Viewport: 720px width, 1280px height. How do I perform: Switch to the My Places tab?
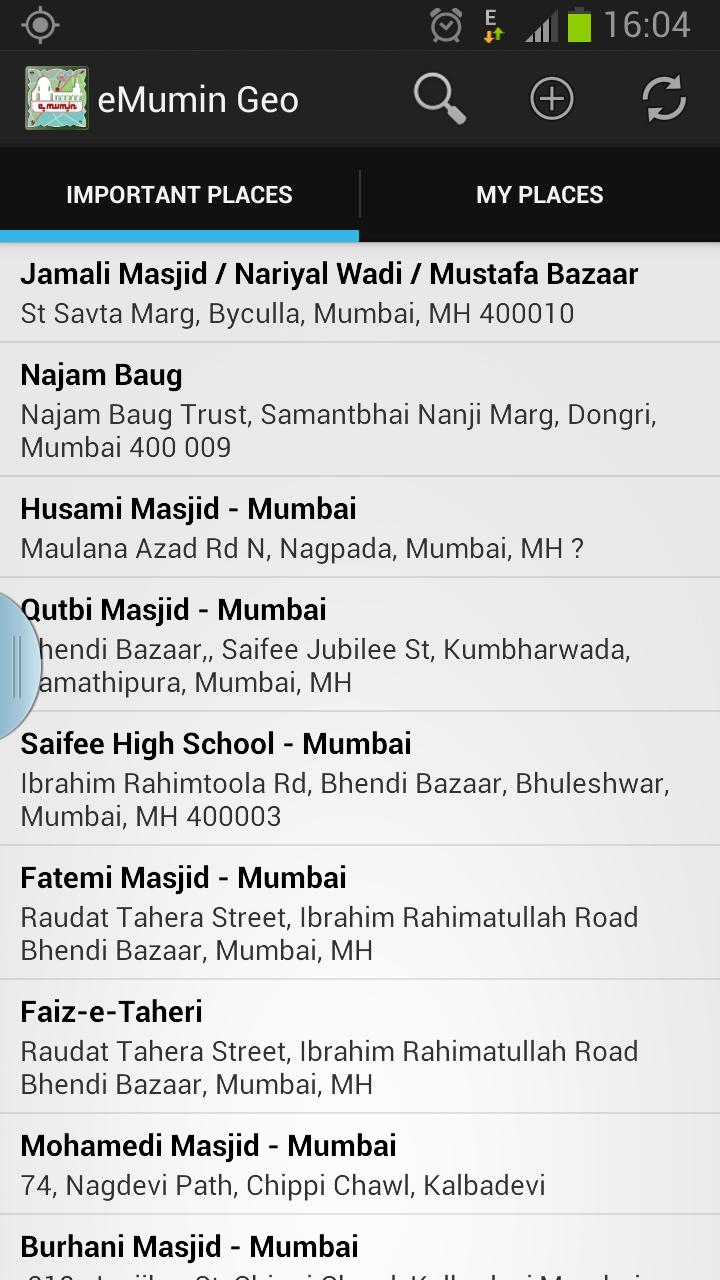(x=540, y=195)
